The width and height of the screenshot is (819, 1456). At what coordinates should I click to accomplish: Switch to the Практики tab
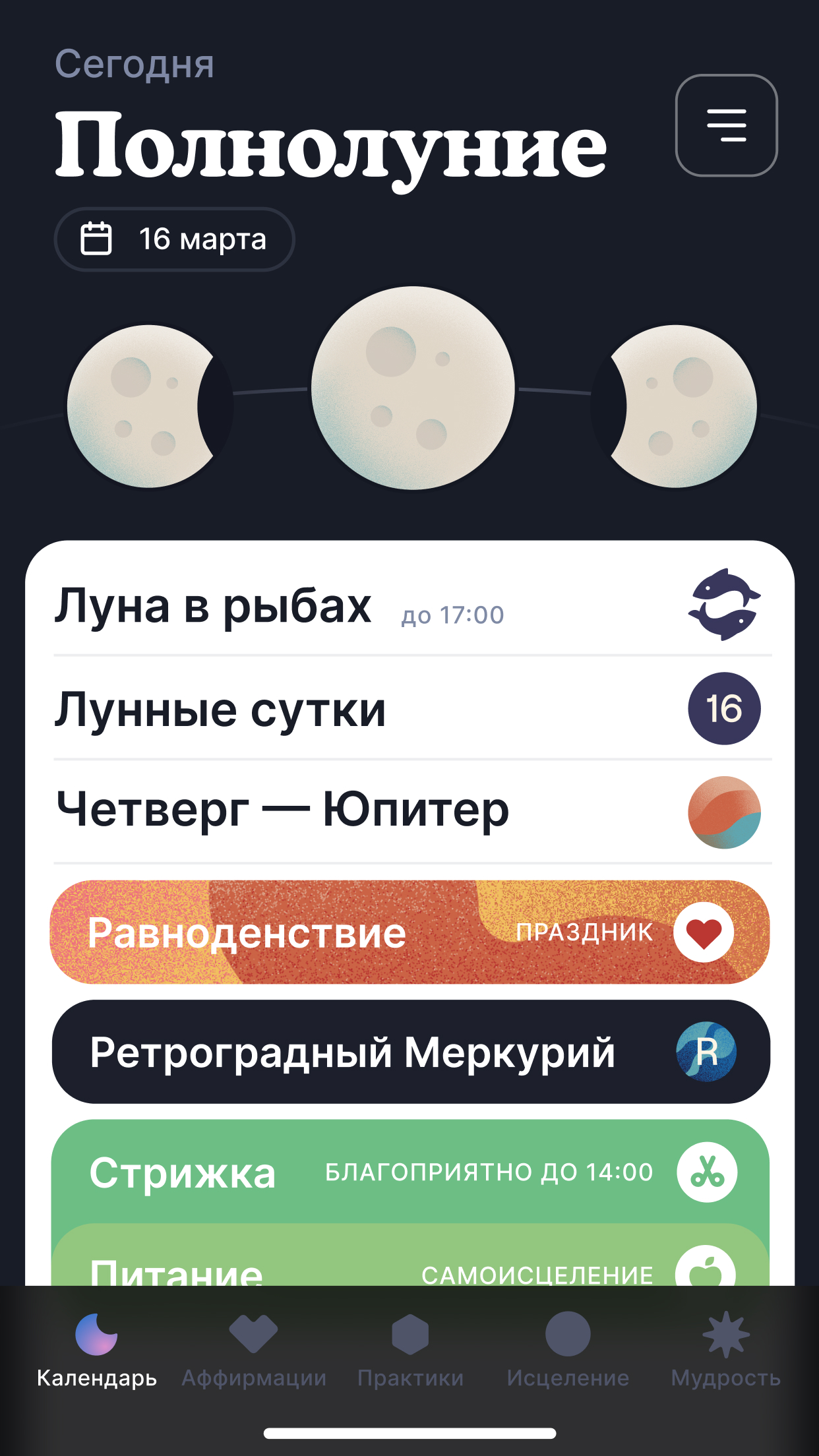click(410, 1349)
